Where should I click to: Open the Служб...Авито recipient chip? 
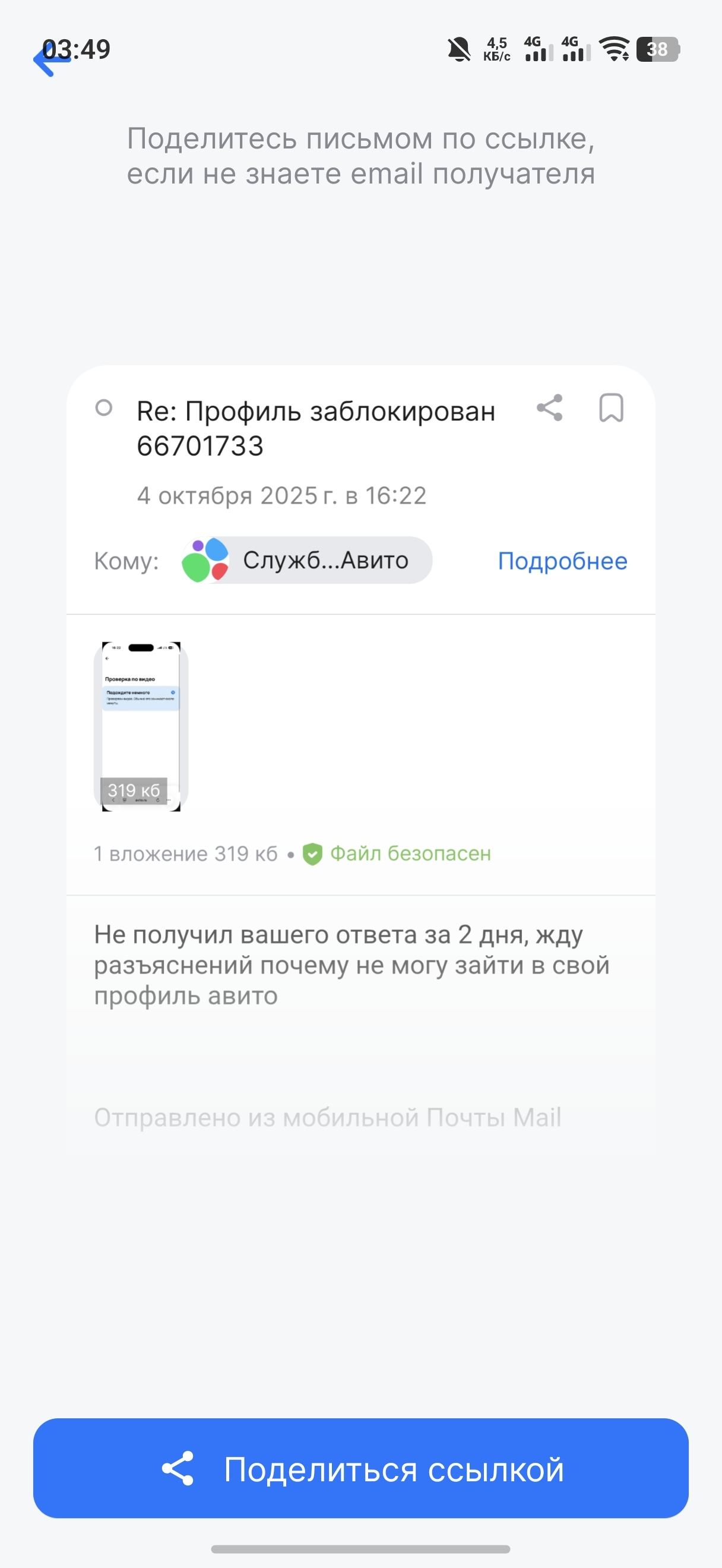307,560
